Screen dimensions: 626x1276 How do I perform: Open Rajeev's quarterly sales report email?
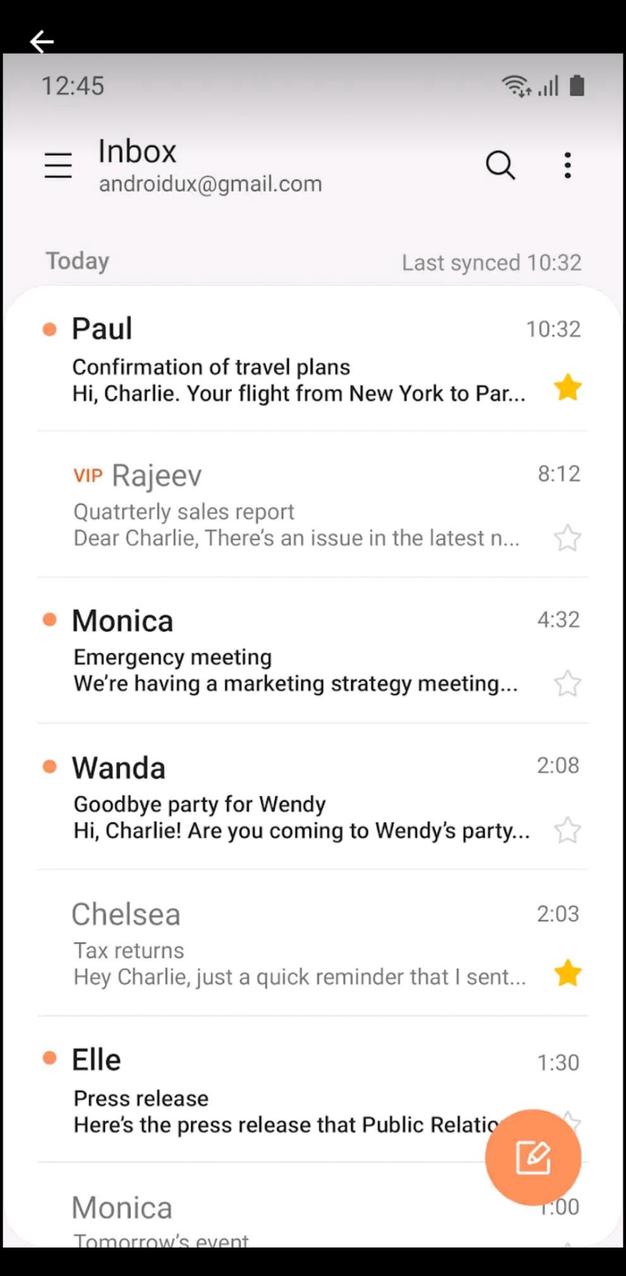[x=290, y=506]
